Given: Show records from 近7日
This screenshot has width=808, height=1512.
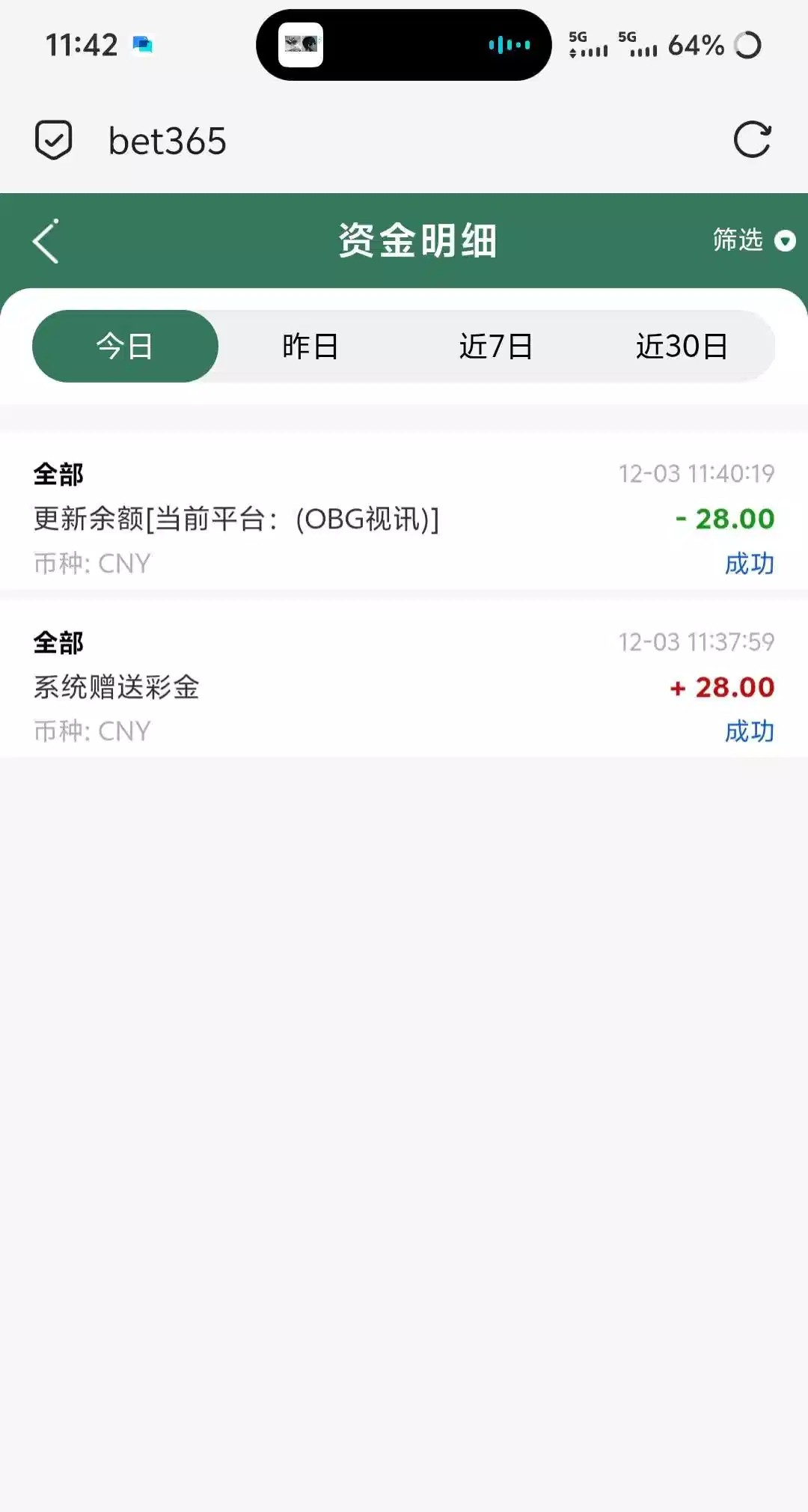Looking at the screenshot, I should pos(496,347).
